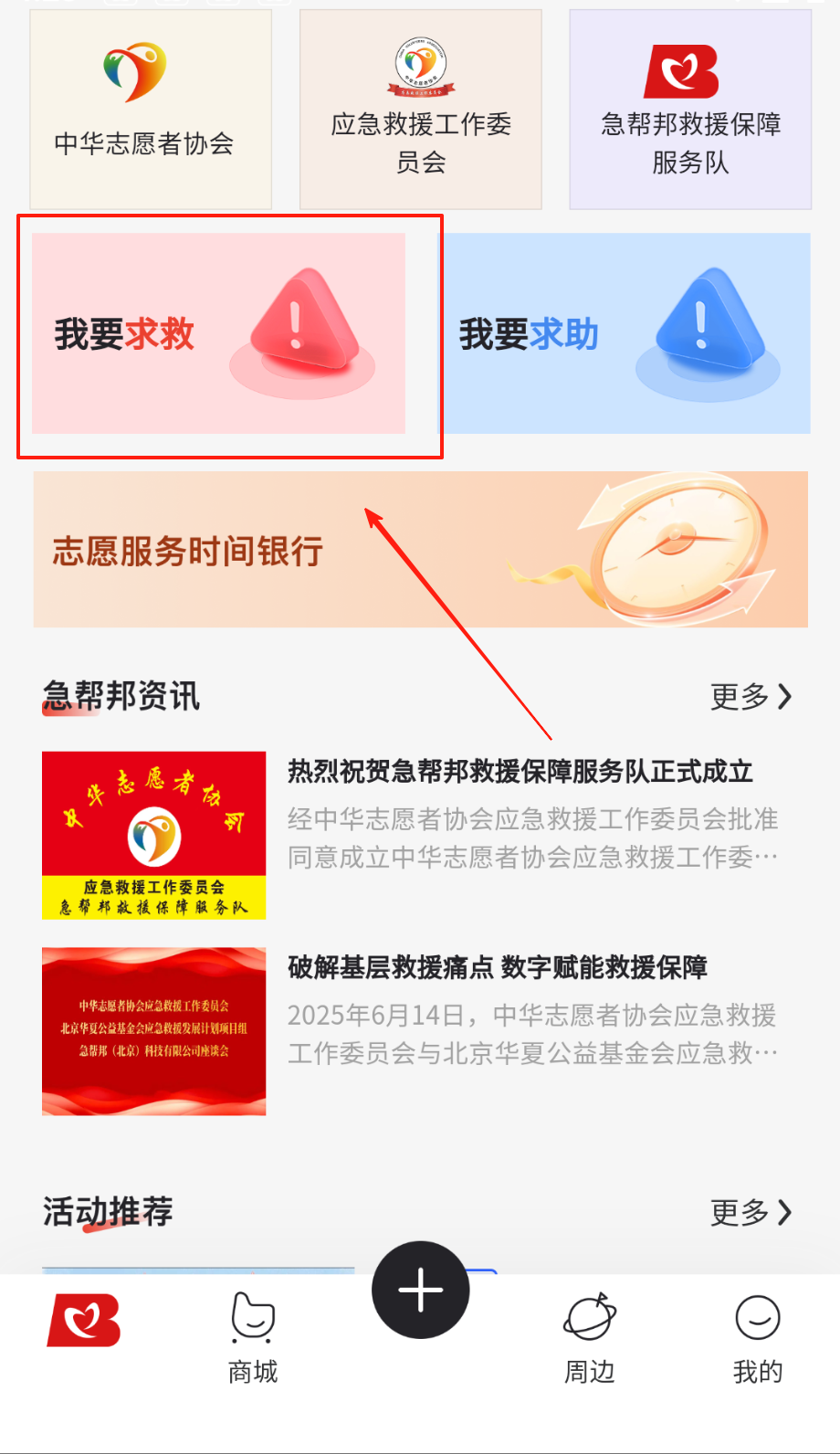Tap the plus button to publish
The width and height of the screenshot is (840, 1454).
tap(421, 1291)
